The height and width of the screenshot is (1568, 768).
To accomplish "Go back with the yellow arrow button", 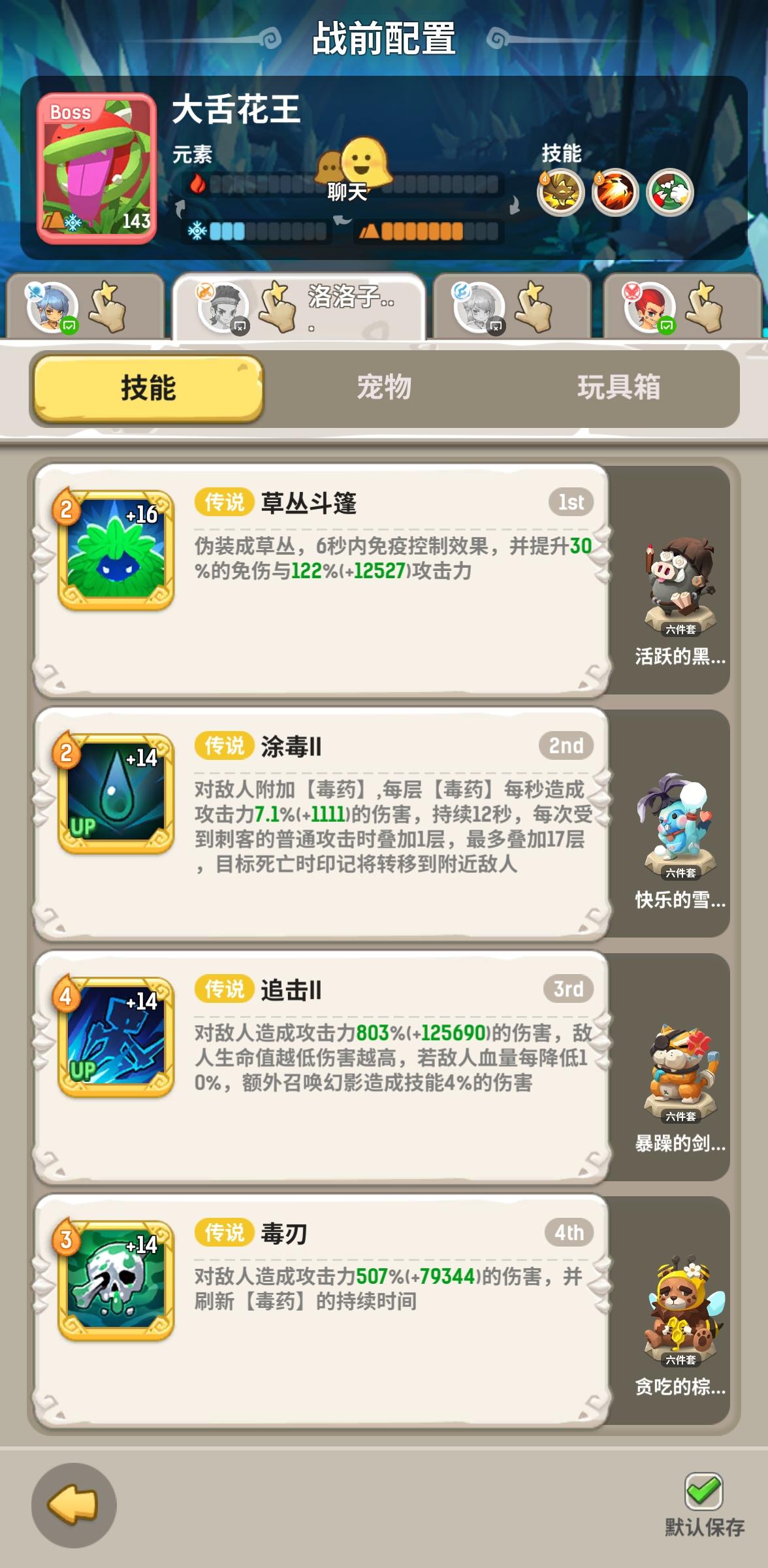I will pos(74,1505).
